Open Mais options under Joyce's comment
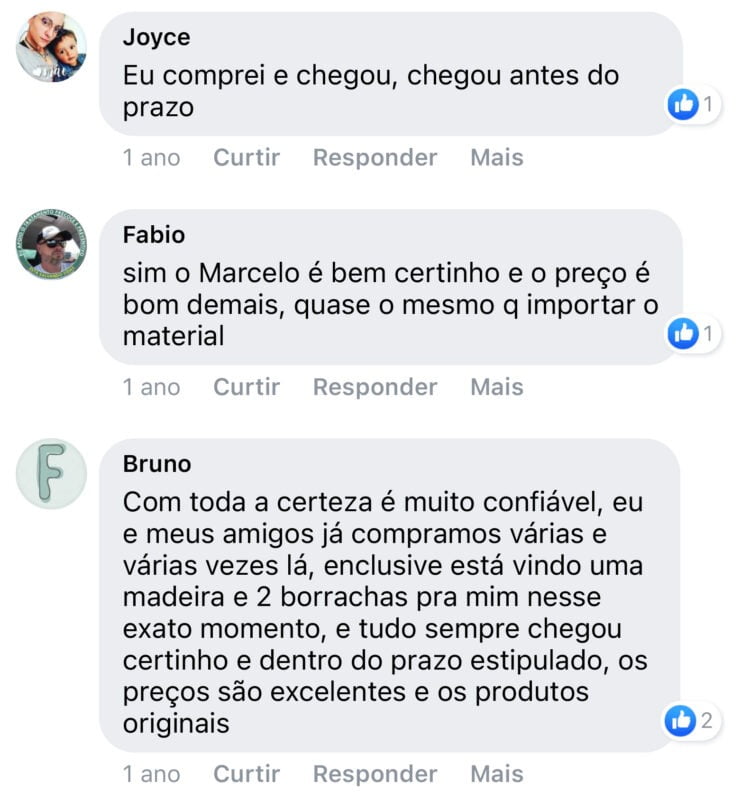This screenshot has height=800, width=741. [x=497, y=158]
